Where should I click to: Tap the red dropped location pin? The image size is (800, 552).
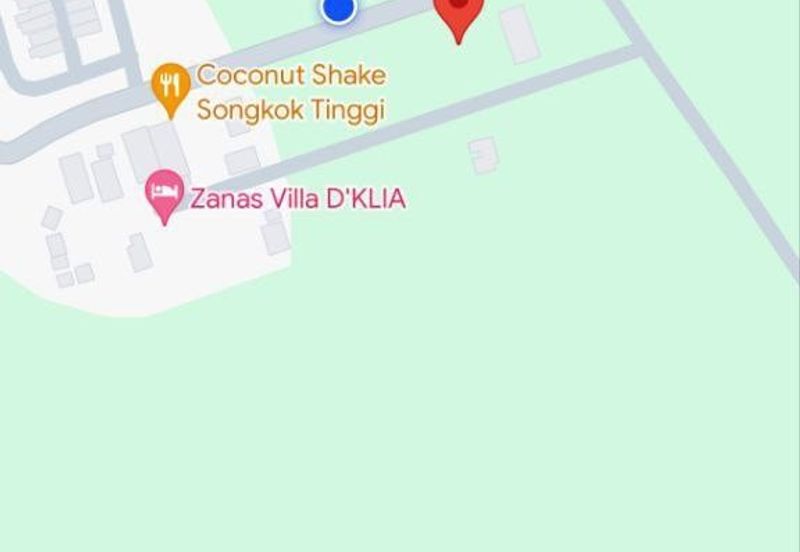(459, 12)
